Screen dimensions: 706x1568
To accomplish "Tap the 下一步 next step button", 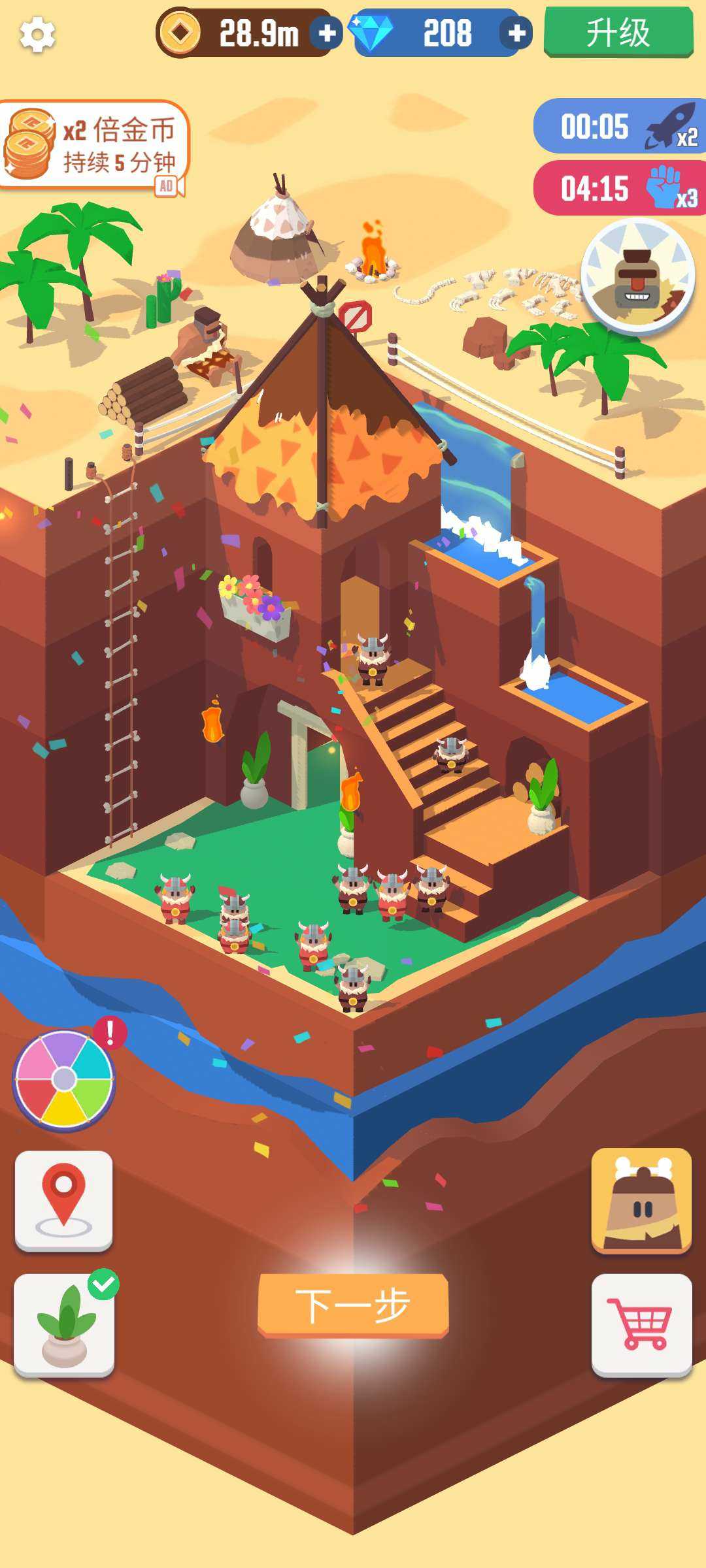I will [x=353, y=1305].
